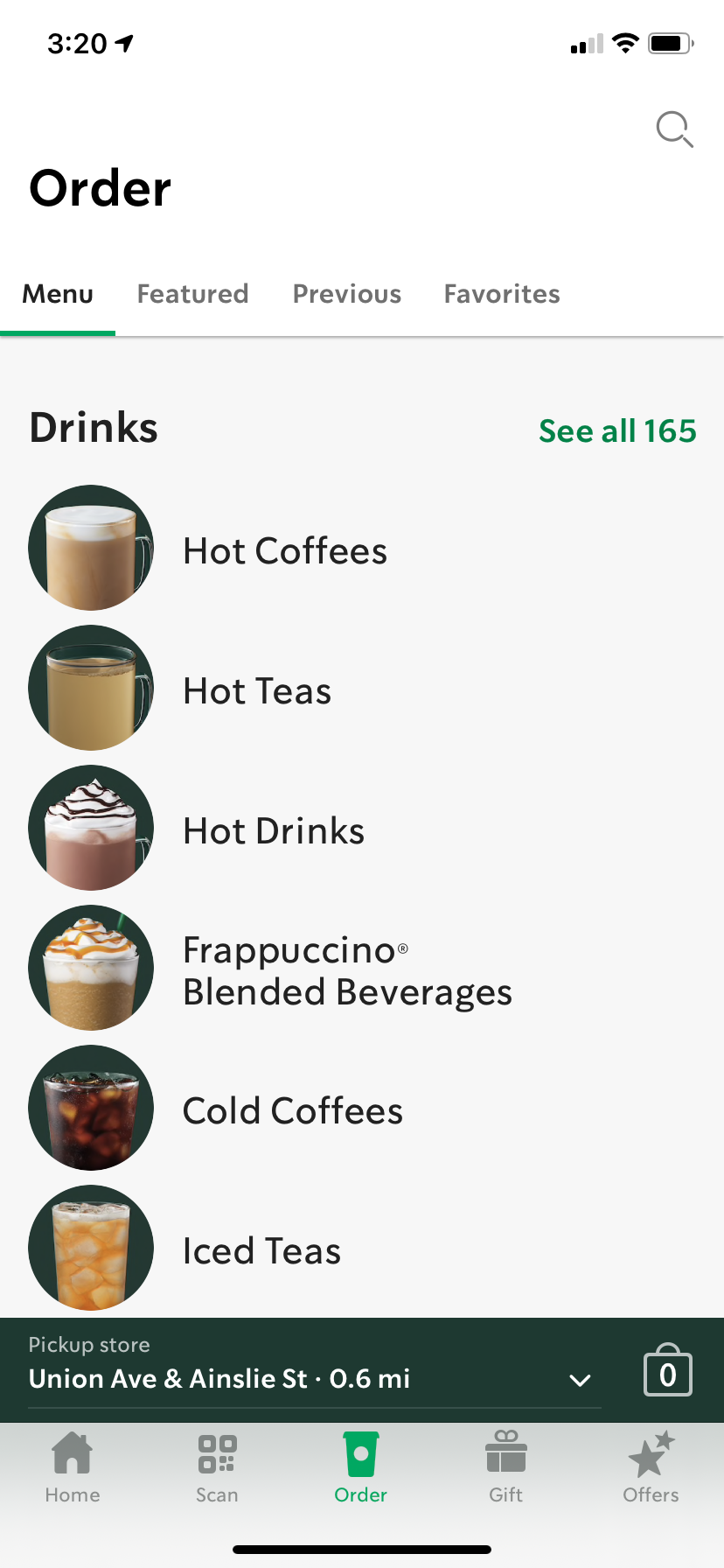The height and width of the screenshot is (1568, 724).
Task: View Frappuccino Blended Beverages
Action: (347, 971)
